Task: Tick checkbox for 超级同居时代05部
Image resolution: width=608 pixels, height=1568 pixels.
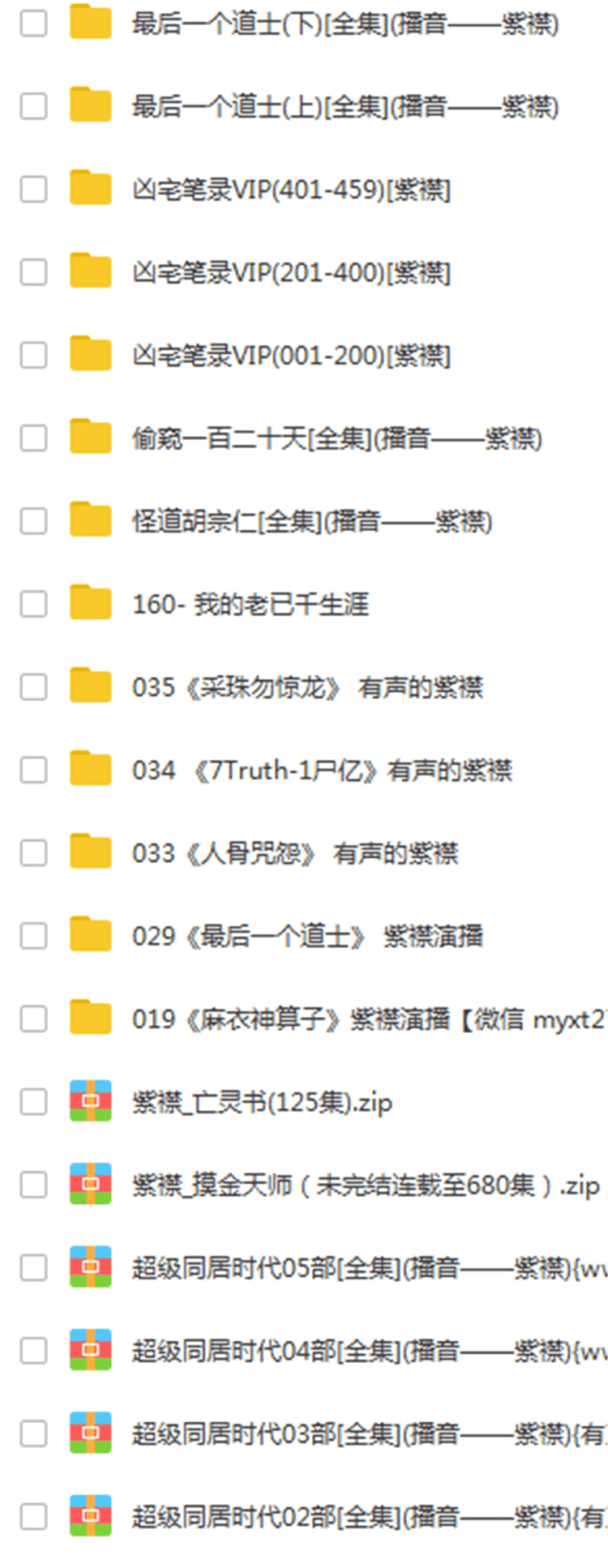Action: (x=33, y=1268)
